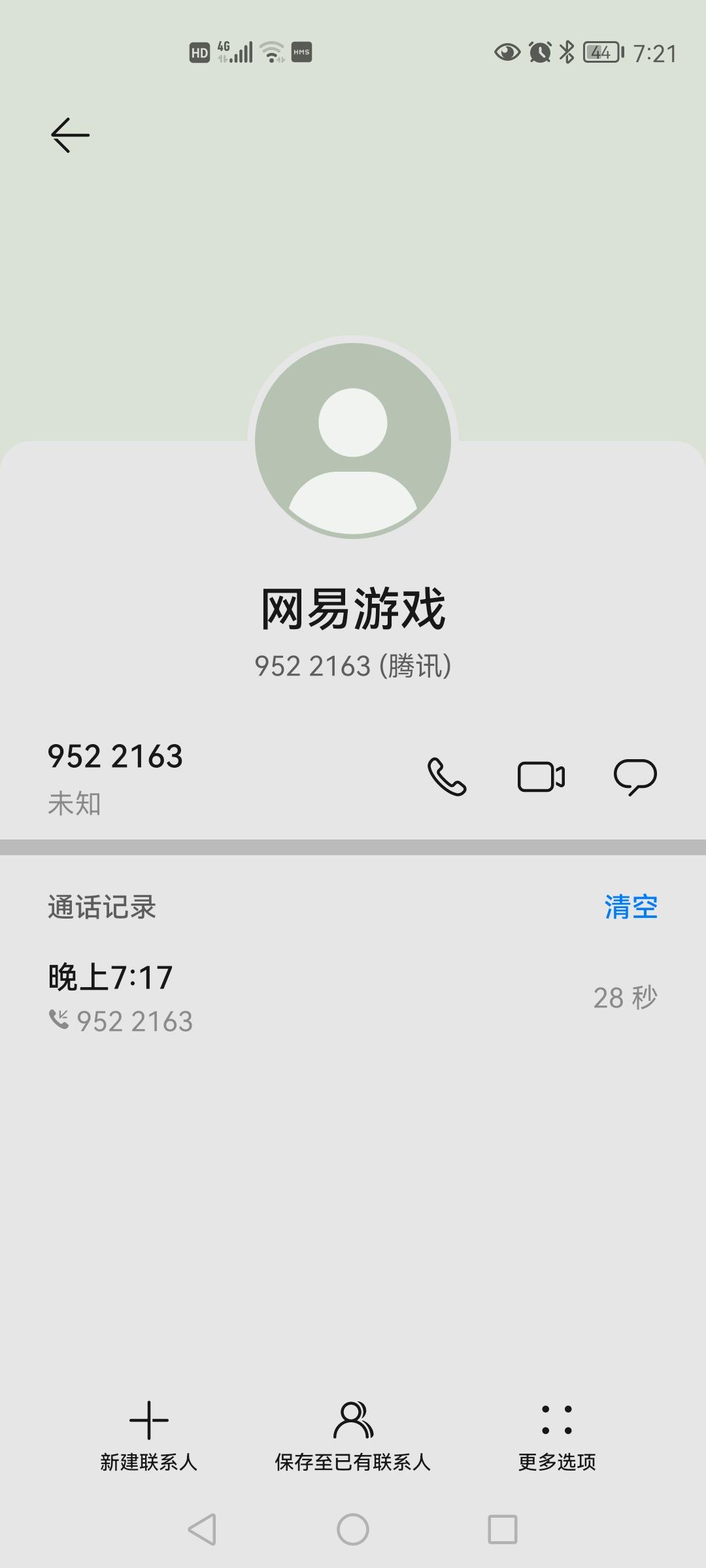Send a message to 952 2163

635,777
